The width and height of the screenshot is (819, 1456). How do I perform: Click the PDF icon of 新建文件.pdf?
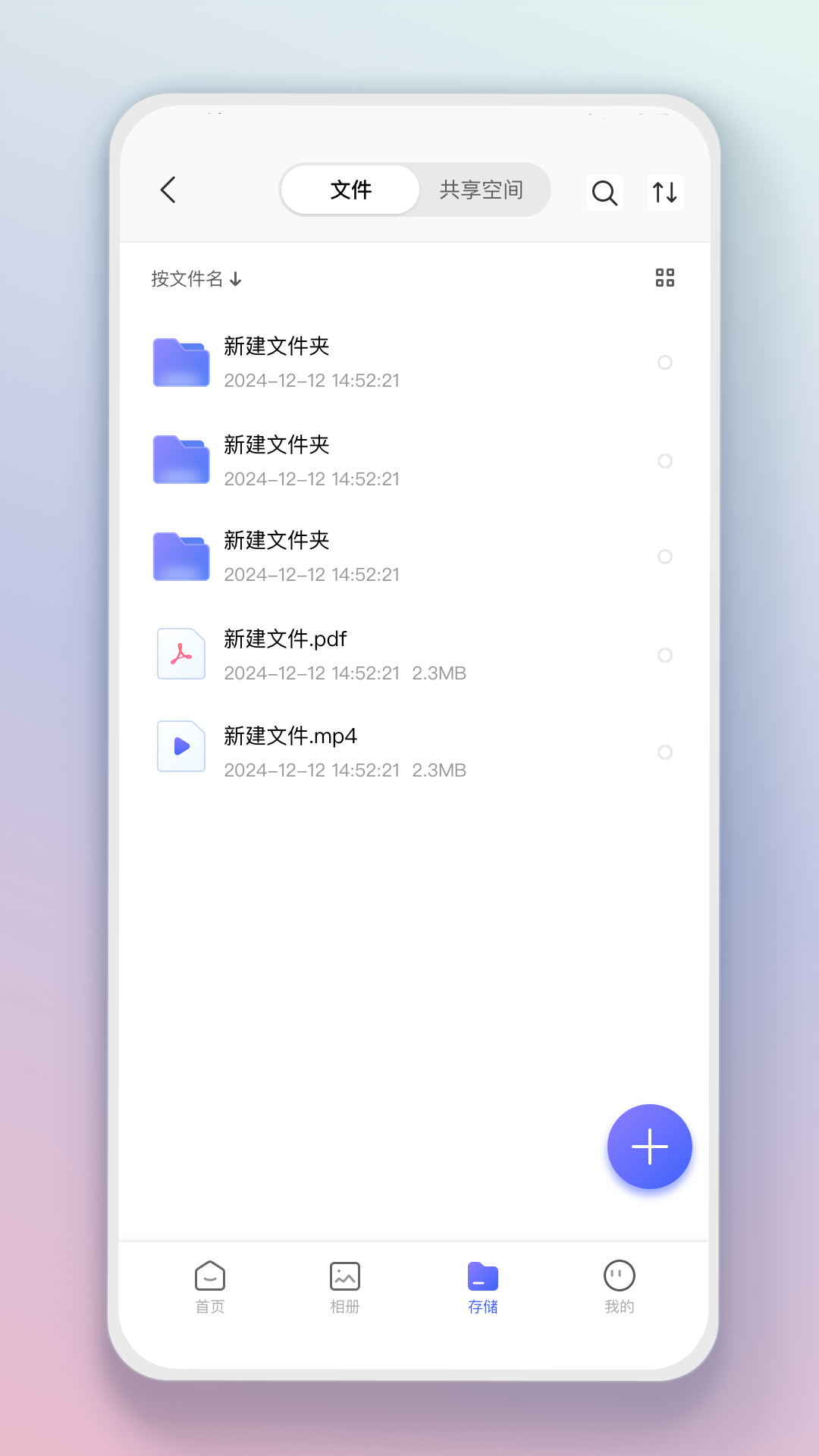(x=180, y=654)
